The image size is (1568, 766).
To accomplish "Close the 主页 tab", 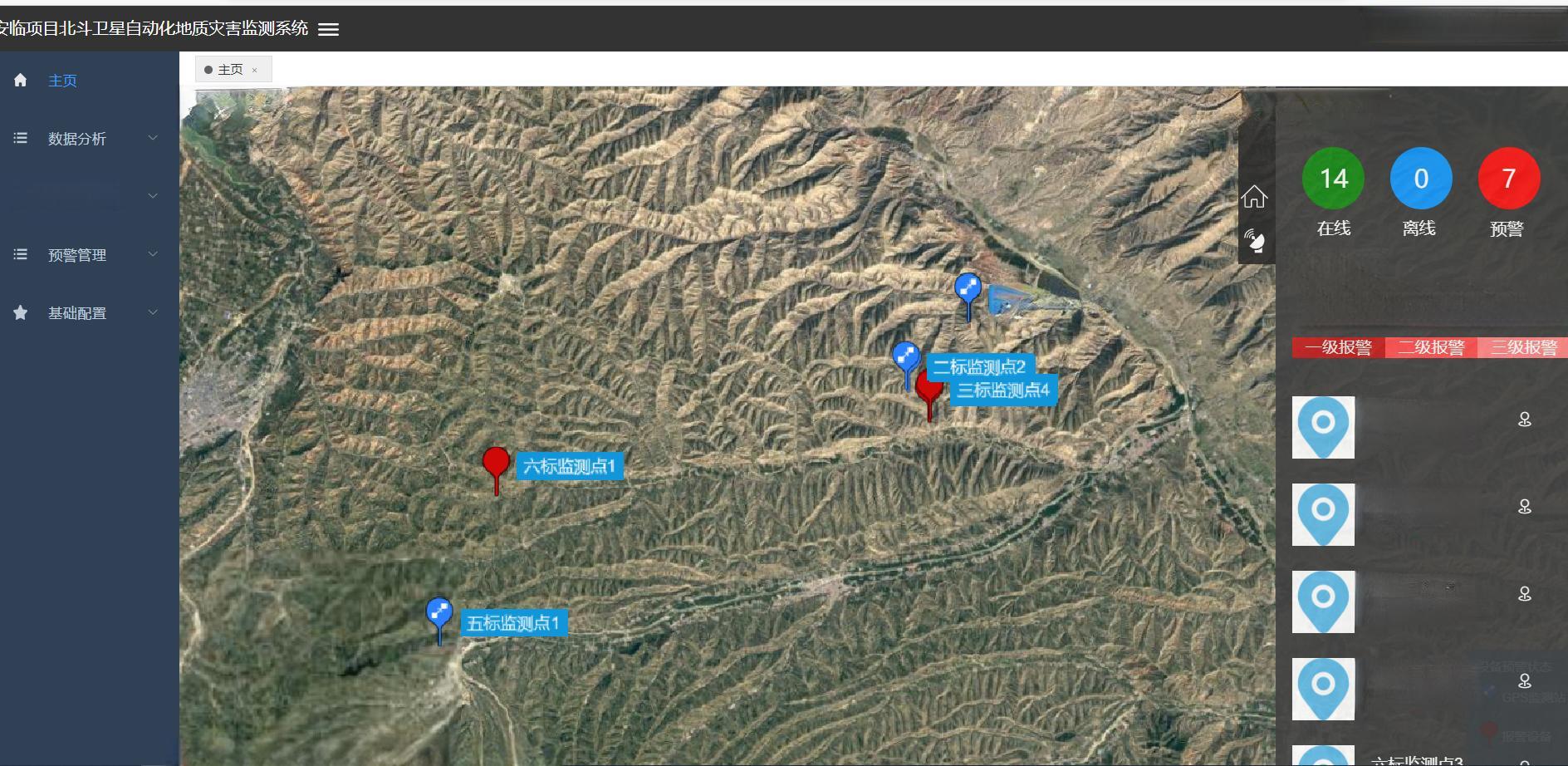I will coord(254,71).
